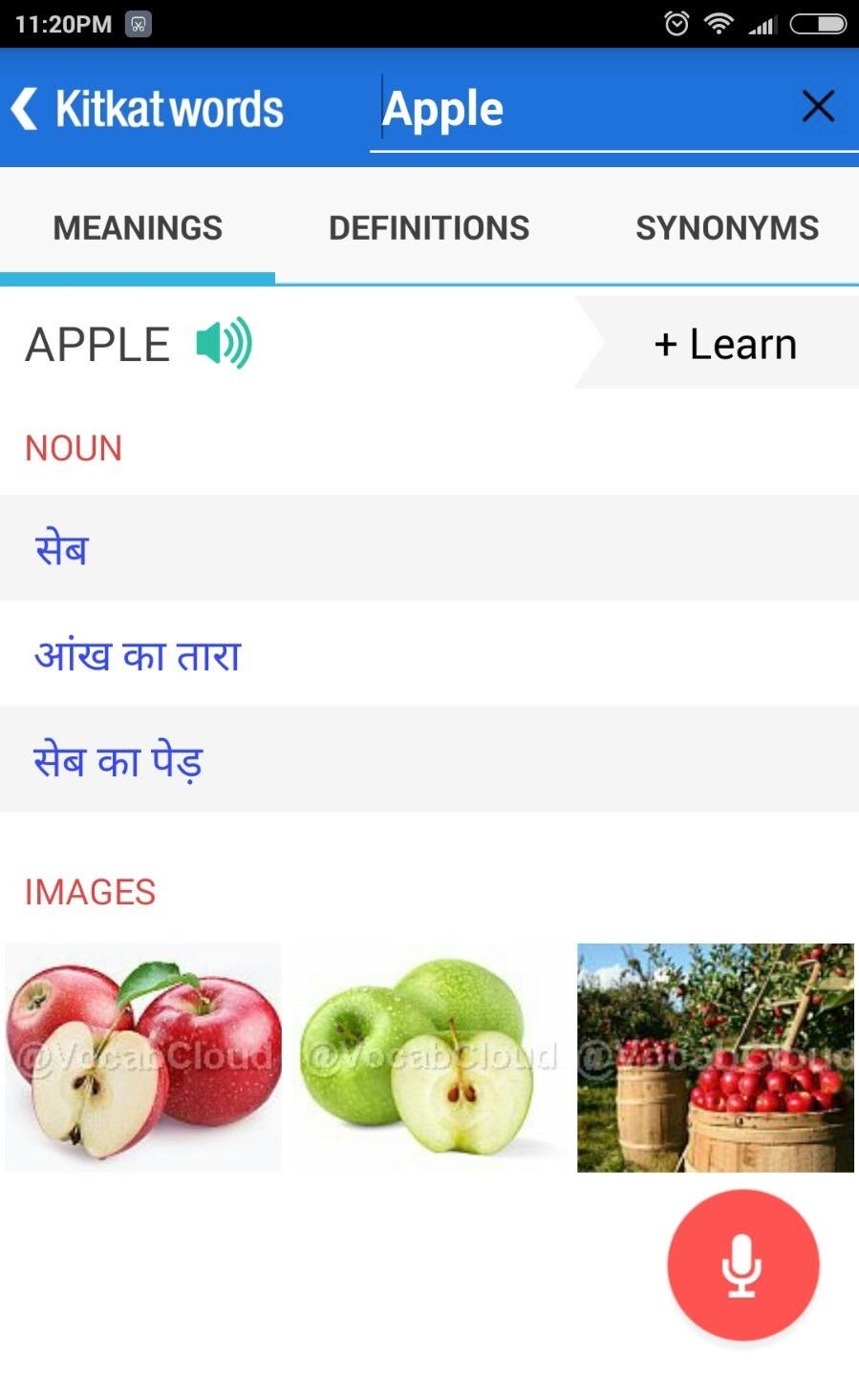
Task: Switch to the Synonyms tab
Action: (x=727, y=227)
